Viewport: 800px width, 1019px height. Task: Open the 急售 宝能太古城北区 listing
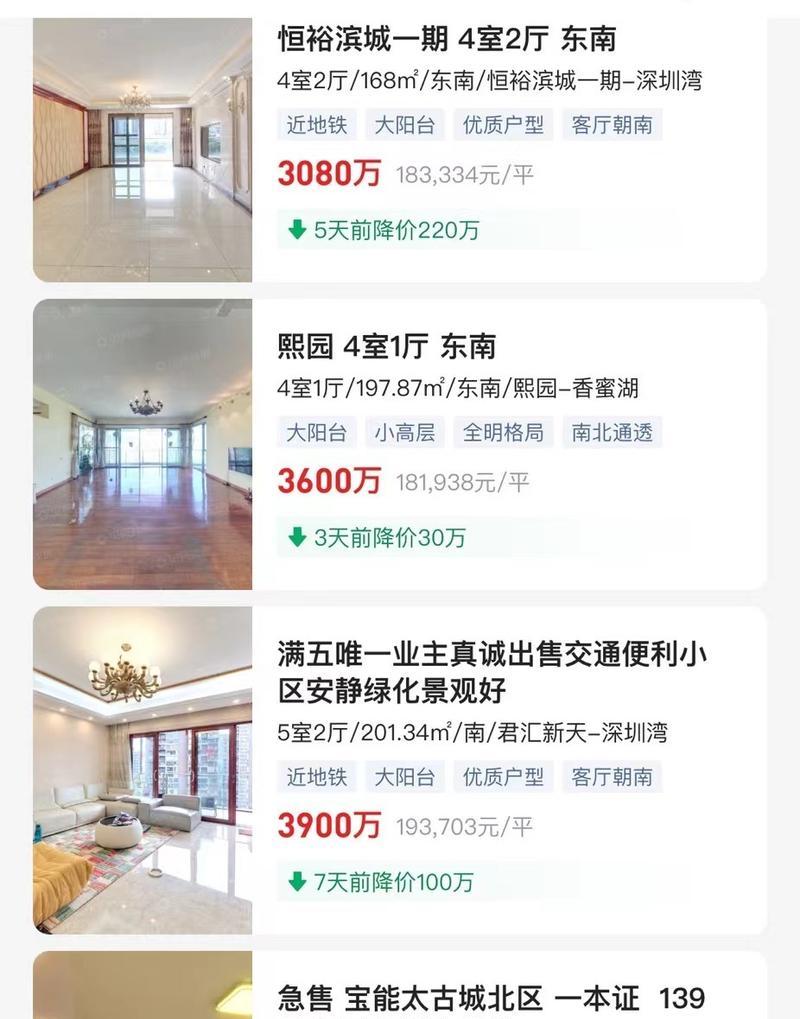click(490, 997)
